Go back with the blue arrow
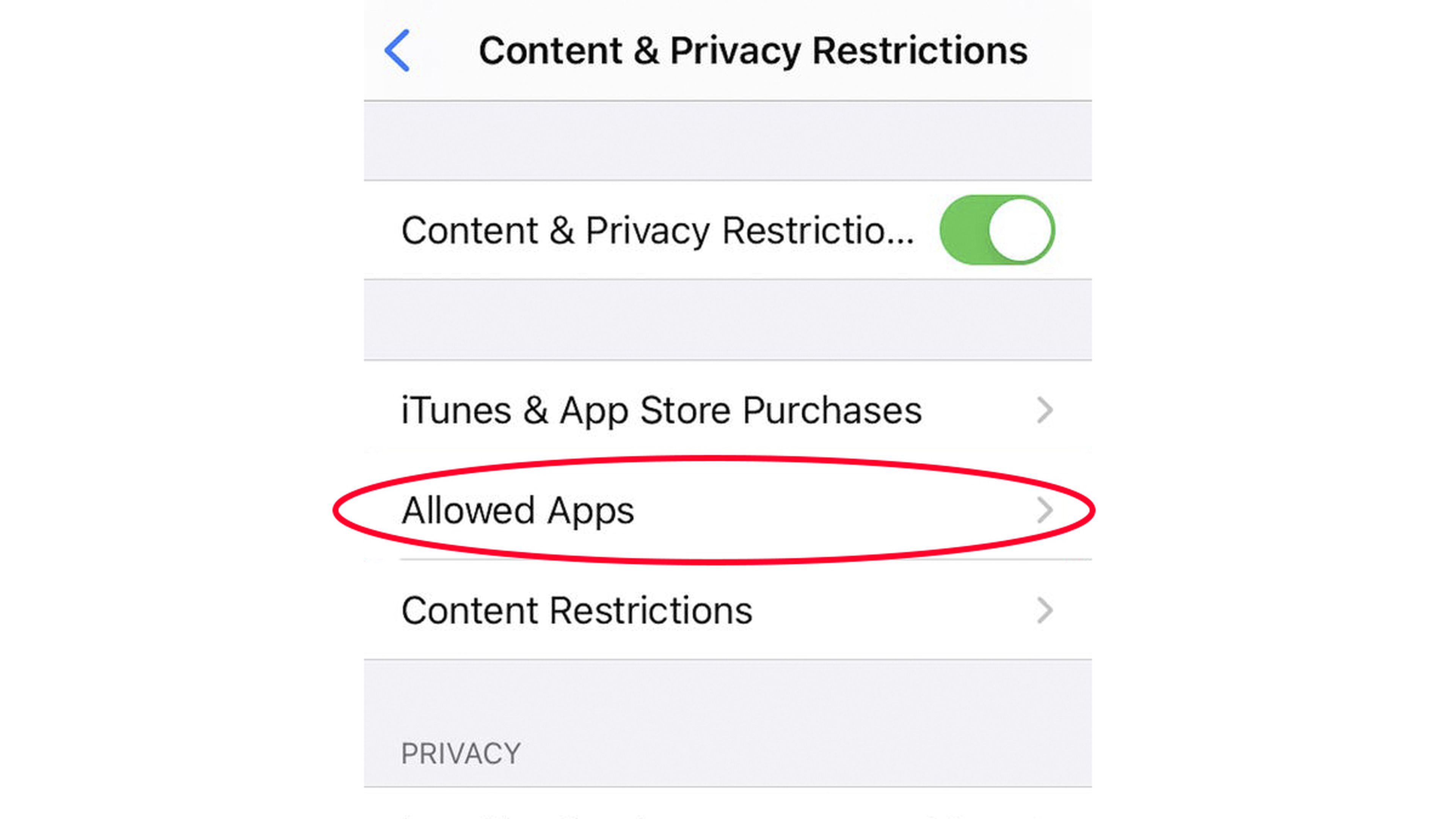Viewport: 1456px width, 819px height. (x=397, y=51)
